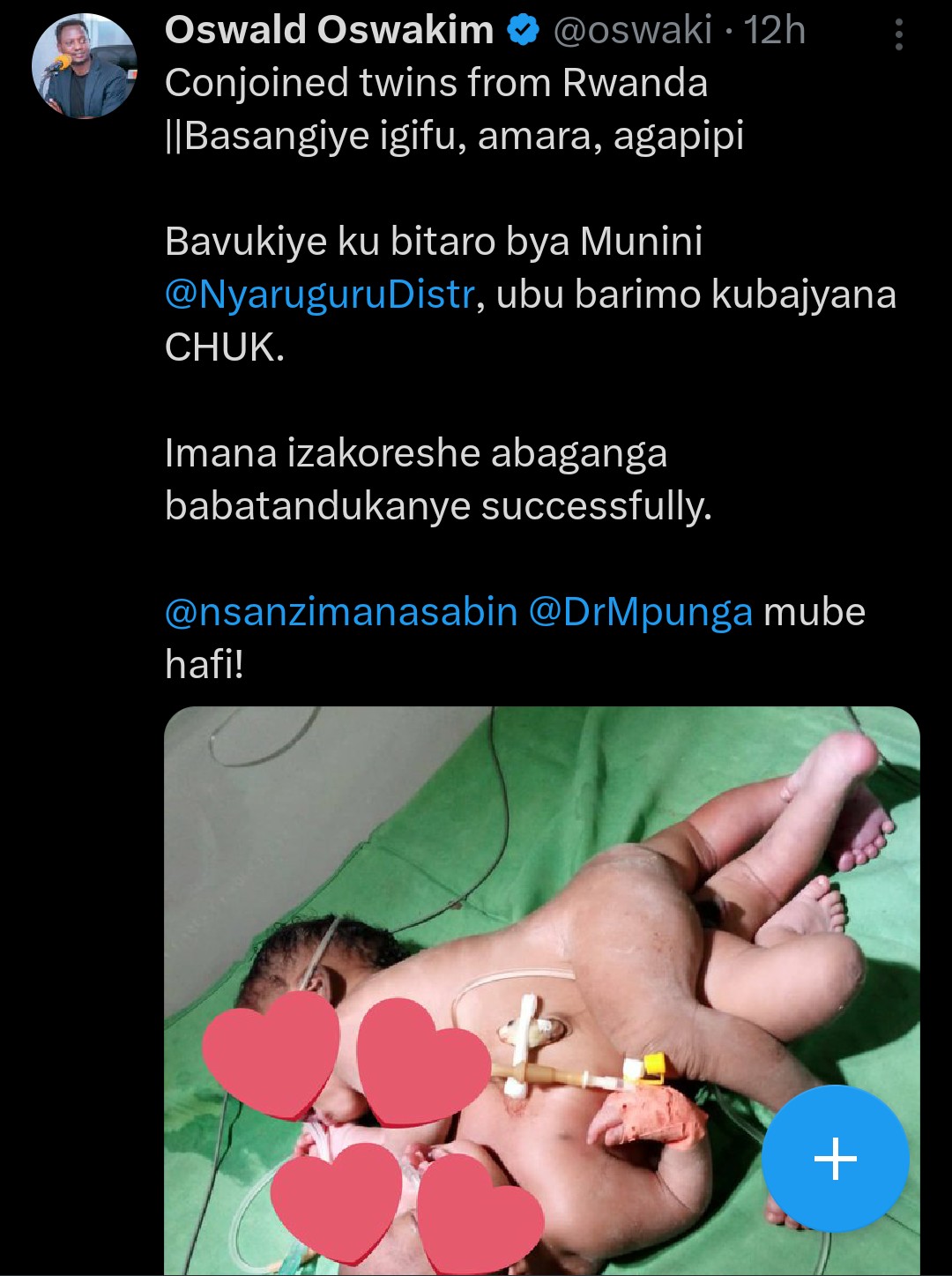This screenshot has width=952, height=1276.
Task: Open the Oswald Oswakim display name
Action: (x=329, y=31)
